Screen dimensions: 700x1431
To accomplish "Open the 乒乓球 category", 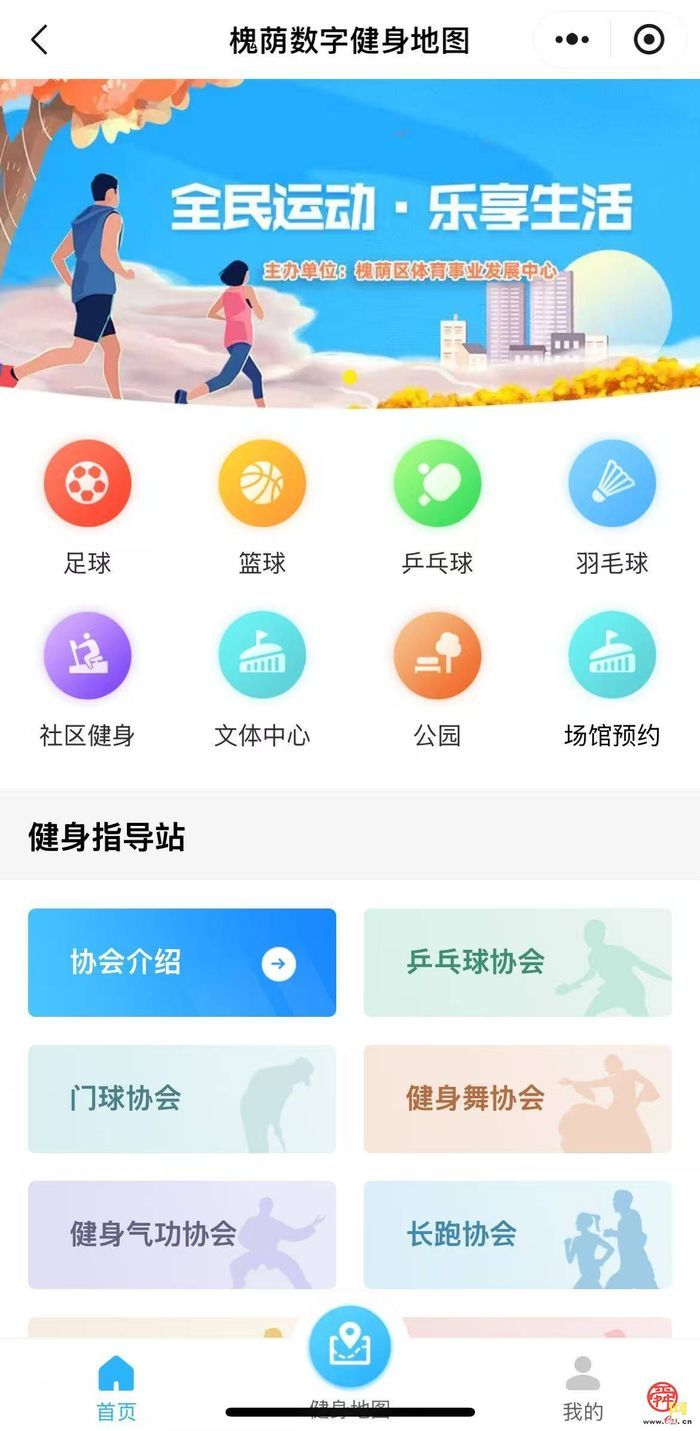I will click(437, 485).
